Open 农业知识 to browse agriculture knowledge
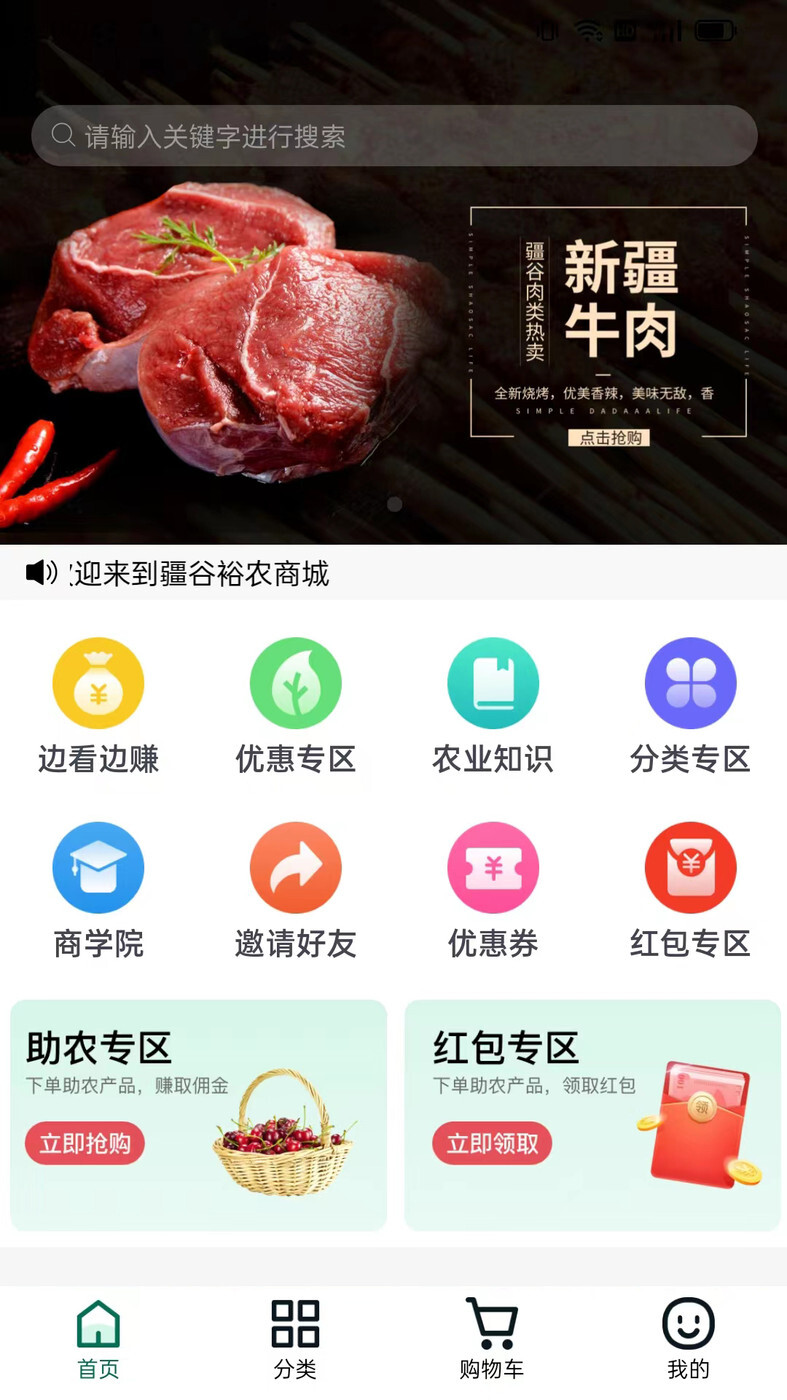Screen dimensions: 787x1400 pyautogui.click(x=492, y=683)
